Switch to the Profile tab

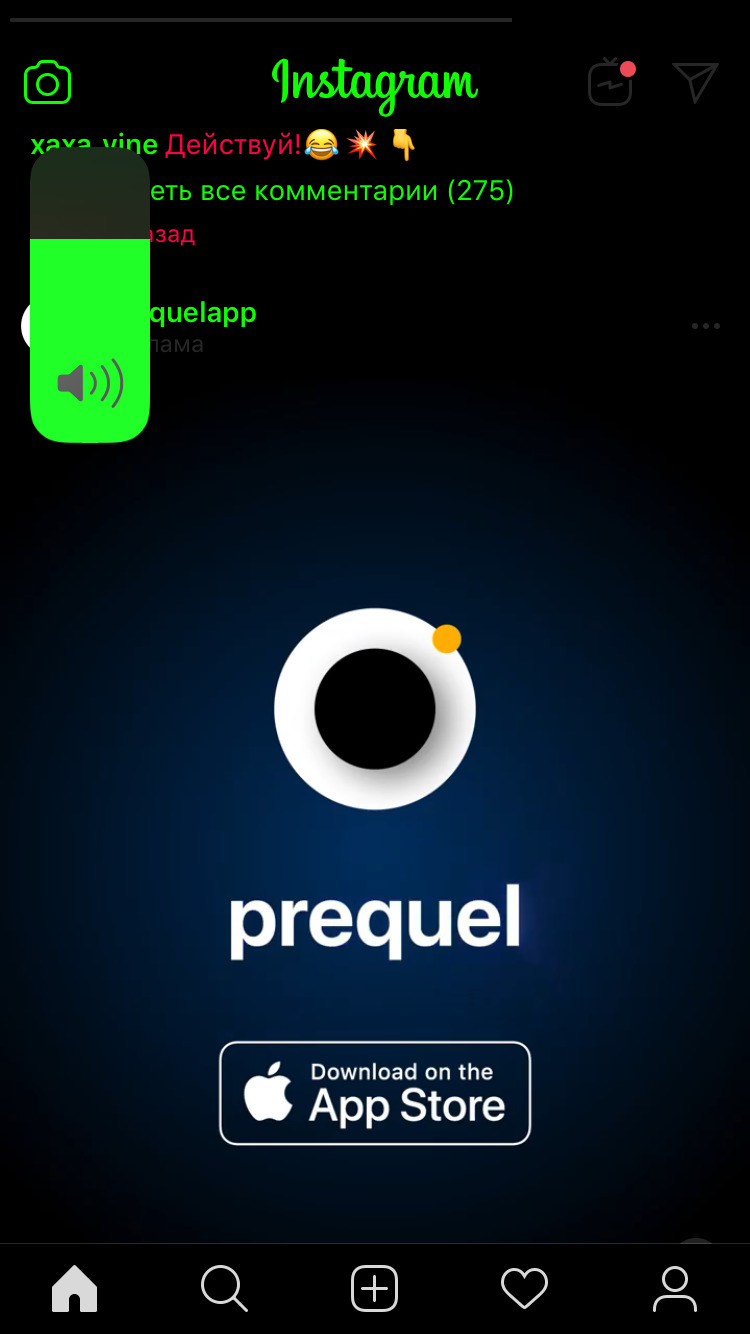pyautogui.click(x=674, y=1288)
